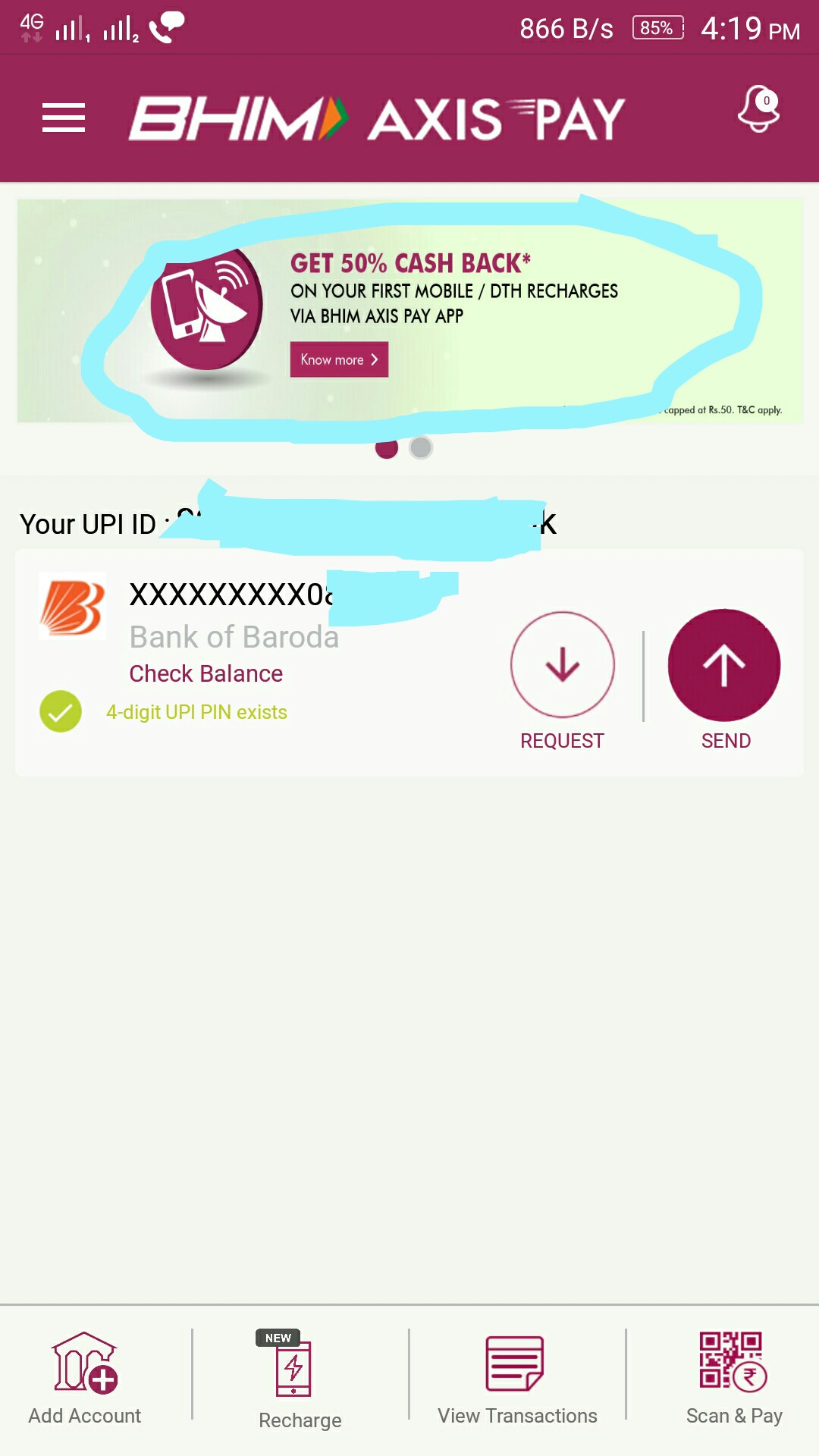Launch Scan & Pay
The height and width of the screenshot is (1456, 819).
[733, 1379]
